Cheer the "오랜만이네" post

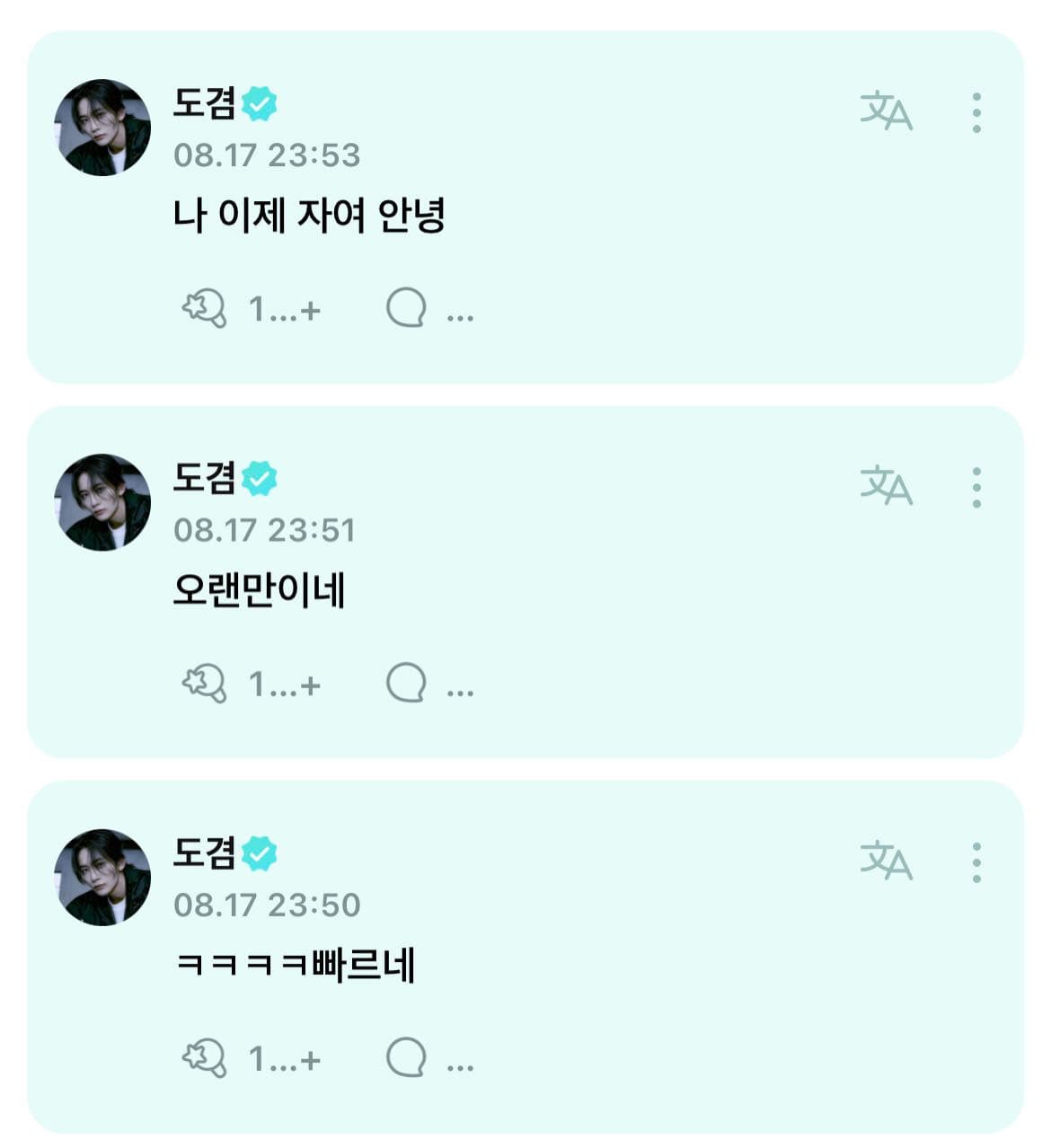click(x=205, y=684)
